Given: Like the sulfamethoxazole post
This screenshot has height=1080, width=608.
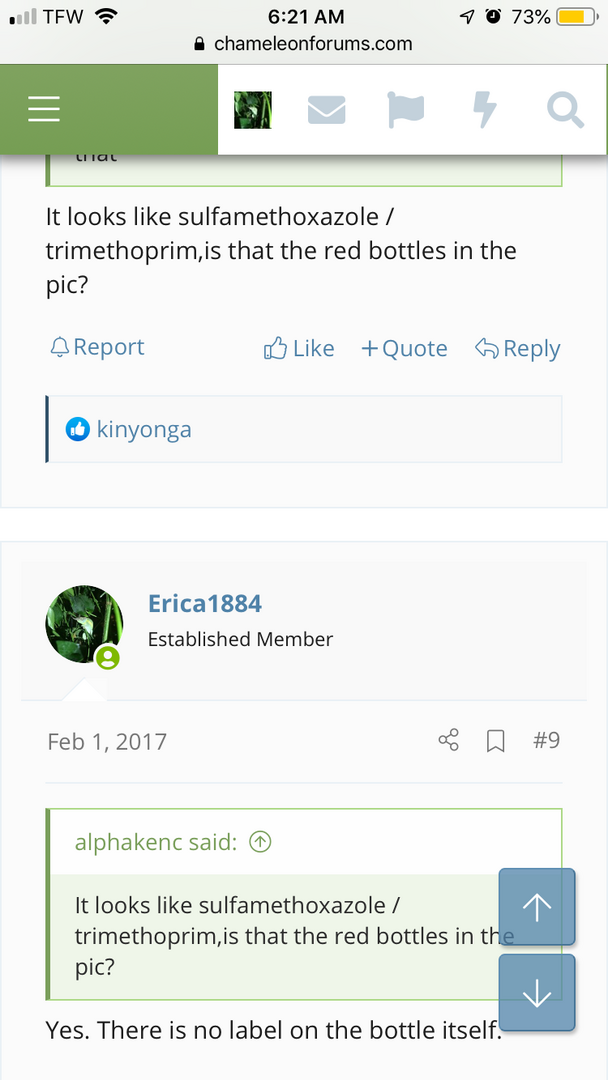Looking at the screenshot, I should pos(299,348).
